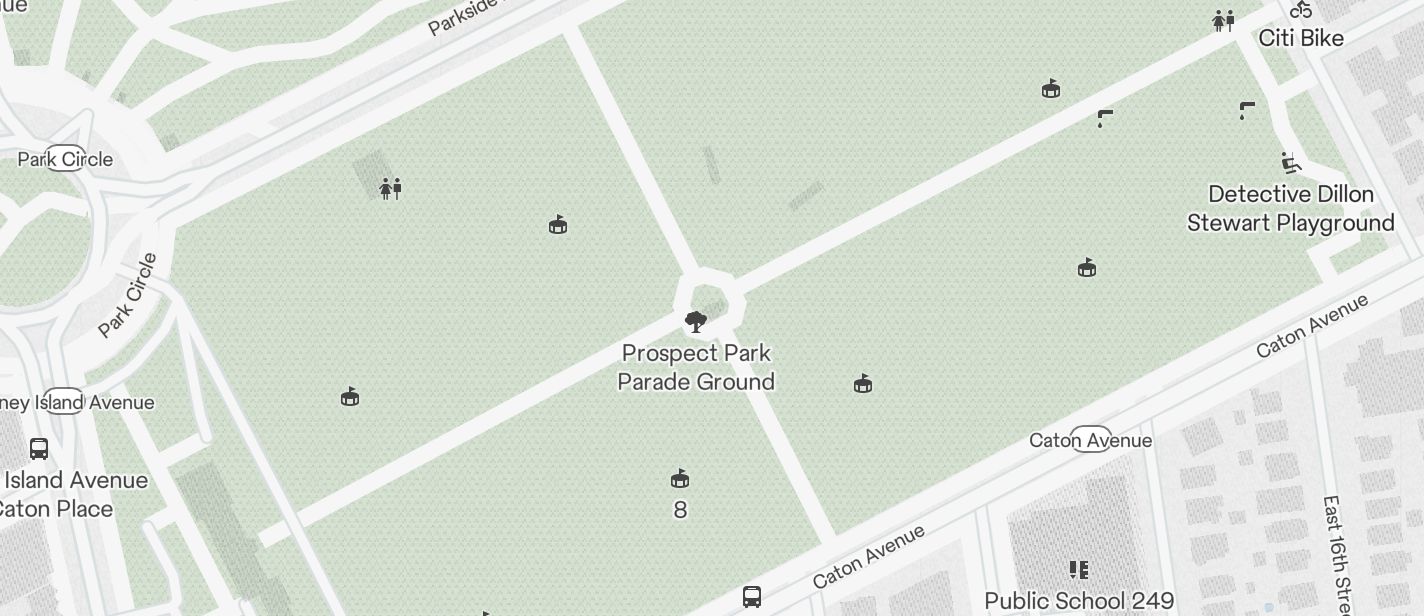Select the bus stop at Caton Place
Screen dimensions: 1424x616
[39, 449]
